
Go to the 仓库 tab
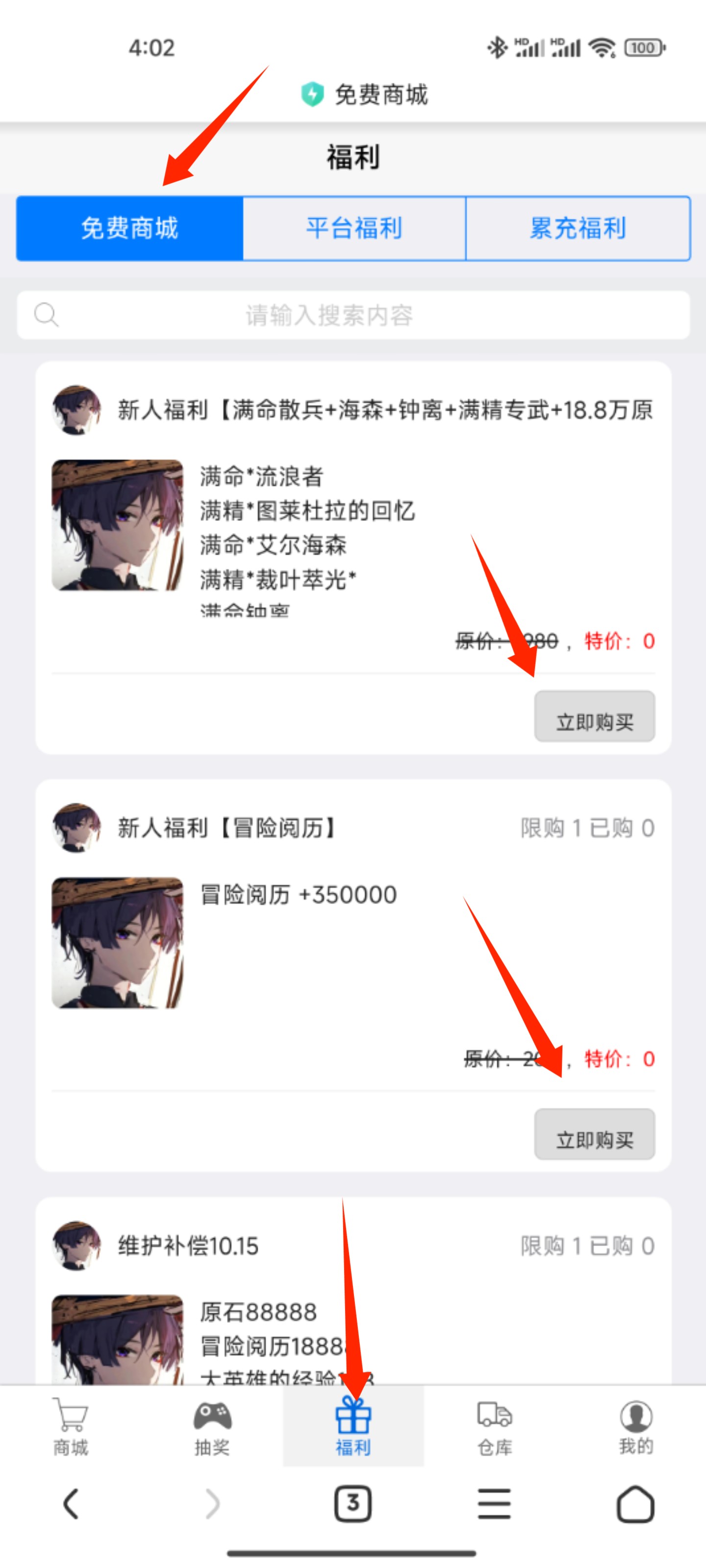[x=494, y=1426]
